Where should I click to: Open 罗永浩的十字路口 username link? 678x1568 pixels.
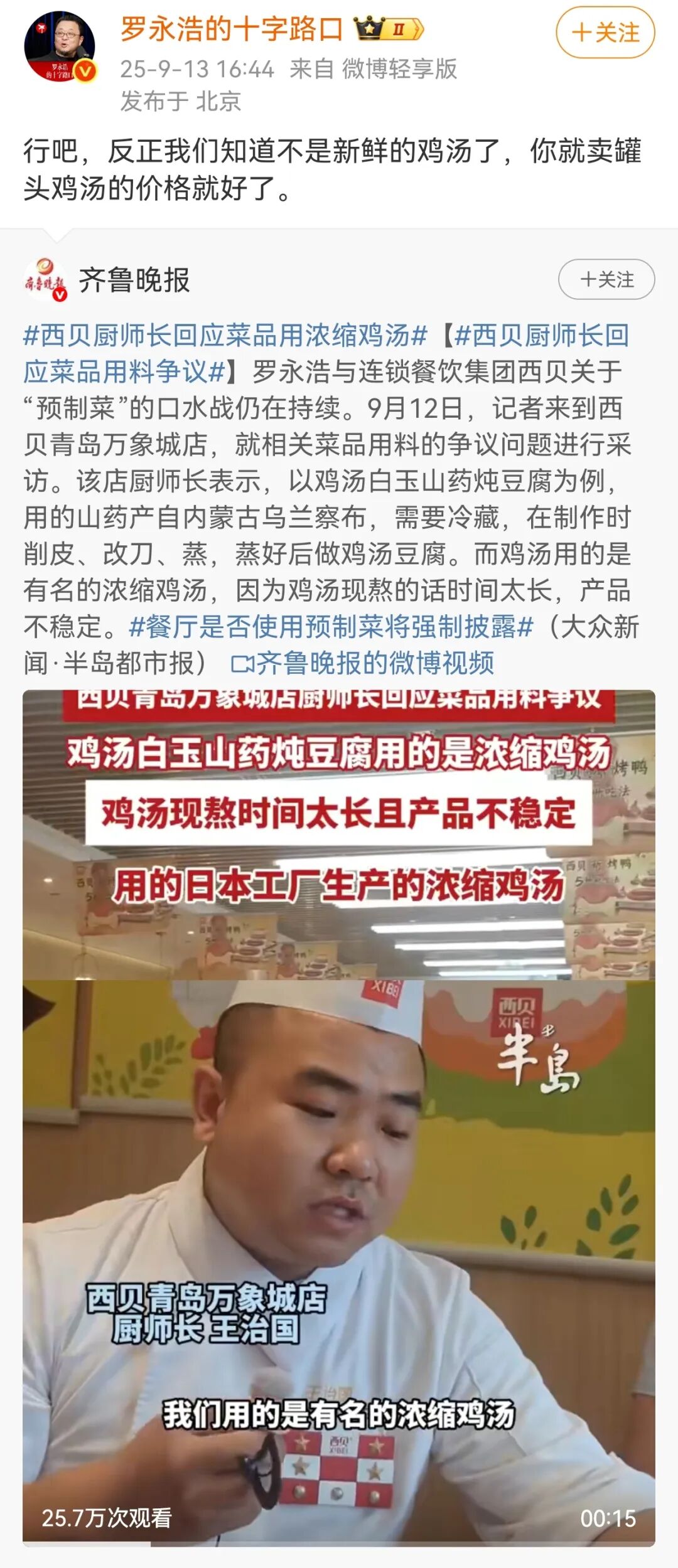coord(231,29)
